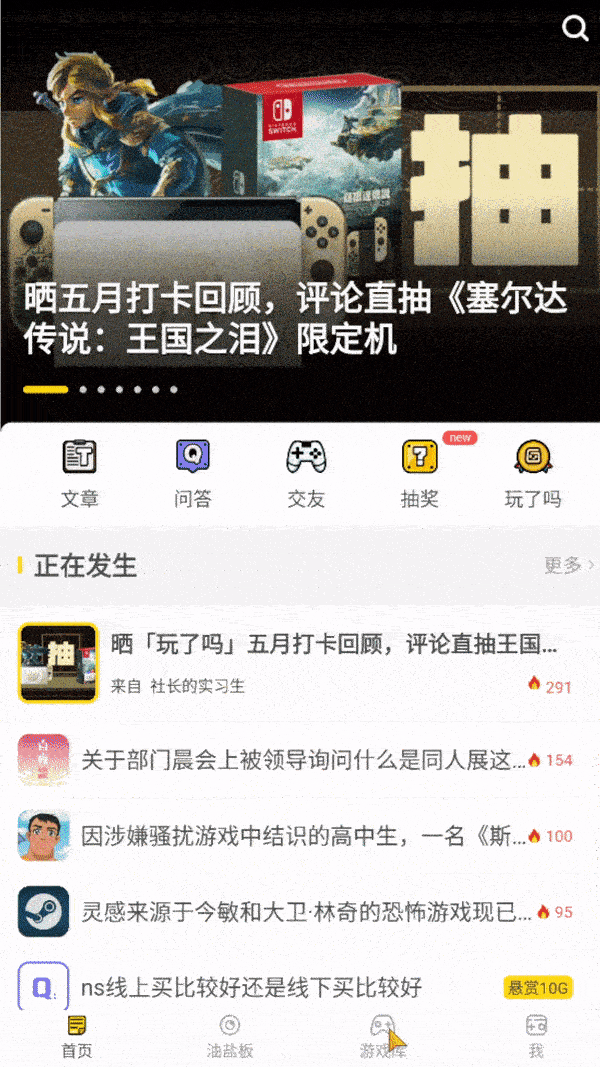600x1067 pixels.
Task: Open the post 灵感来源于今敏和大卫·林奇
Action: [300, 912]
